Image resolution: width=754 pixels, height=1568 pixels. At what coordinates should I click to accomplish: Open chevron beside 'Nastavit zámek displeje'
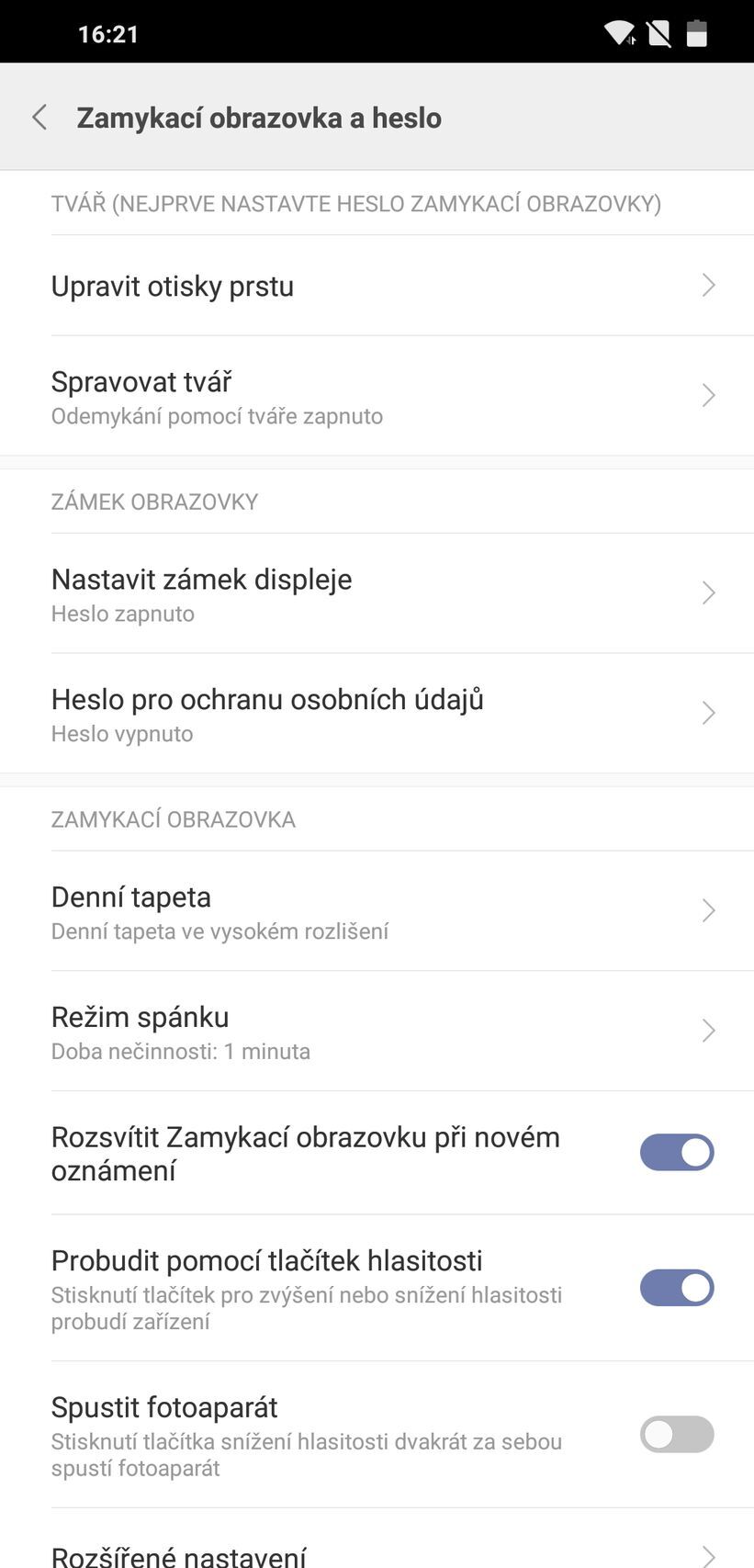coord(708,592)
